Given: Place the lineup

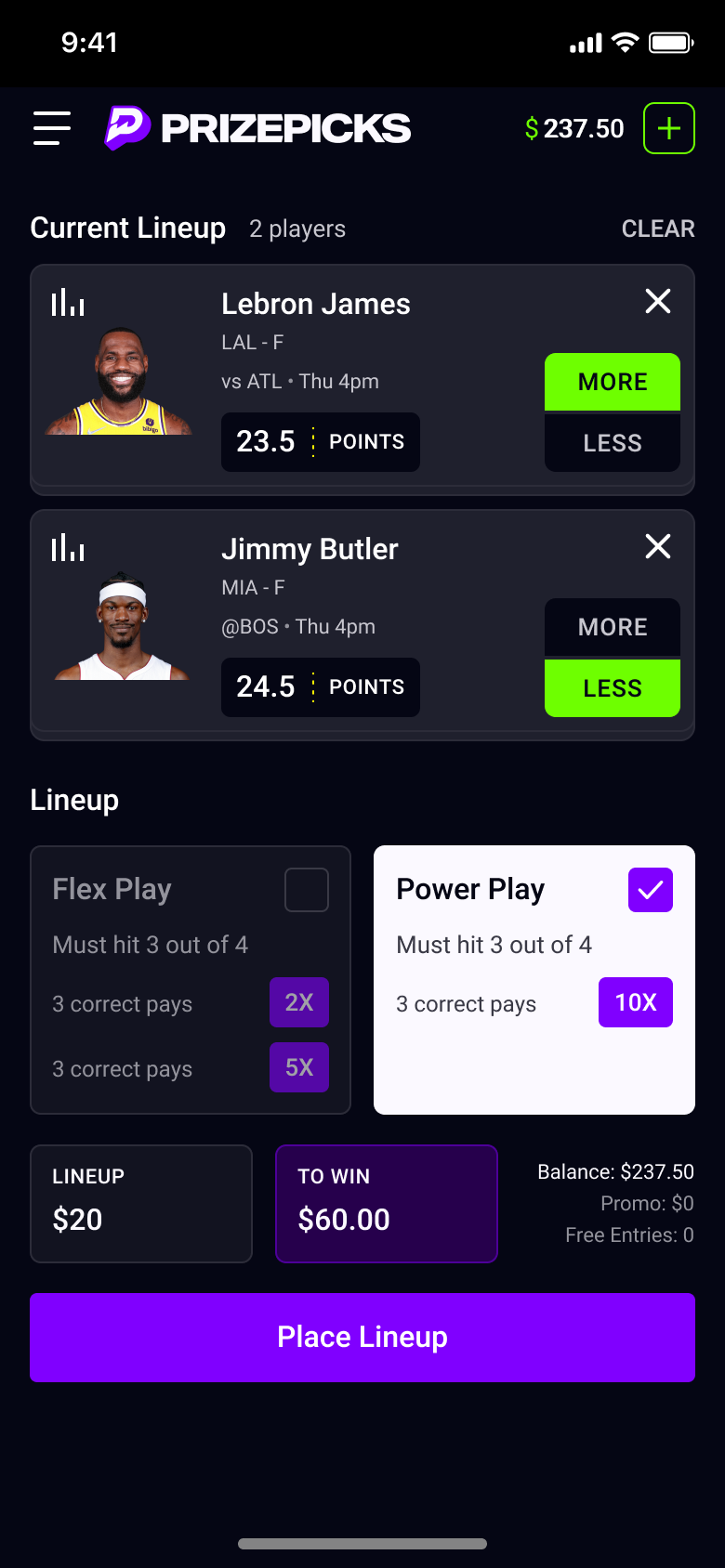Looking at the screenshot, I should pos(362,1338).
